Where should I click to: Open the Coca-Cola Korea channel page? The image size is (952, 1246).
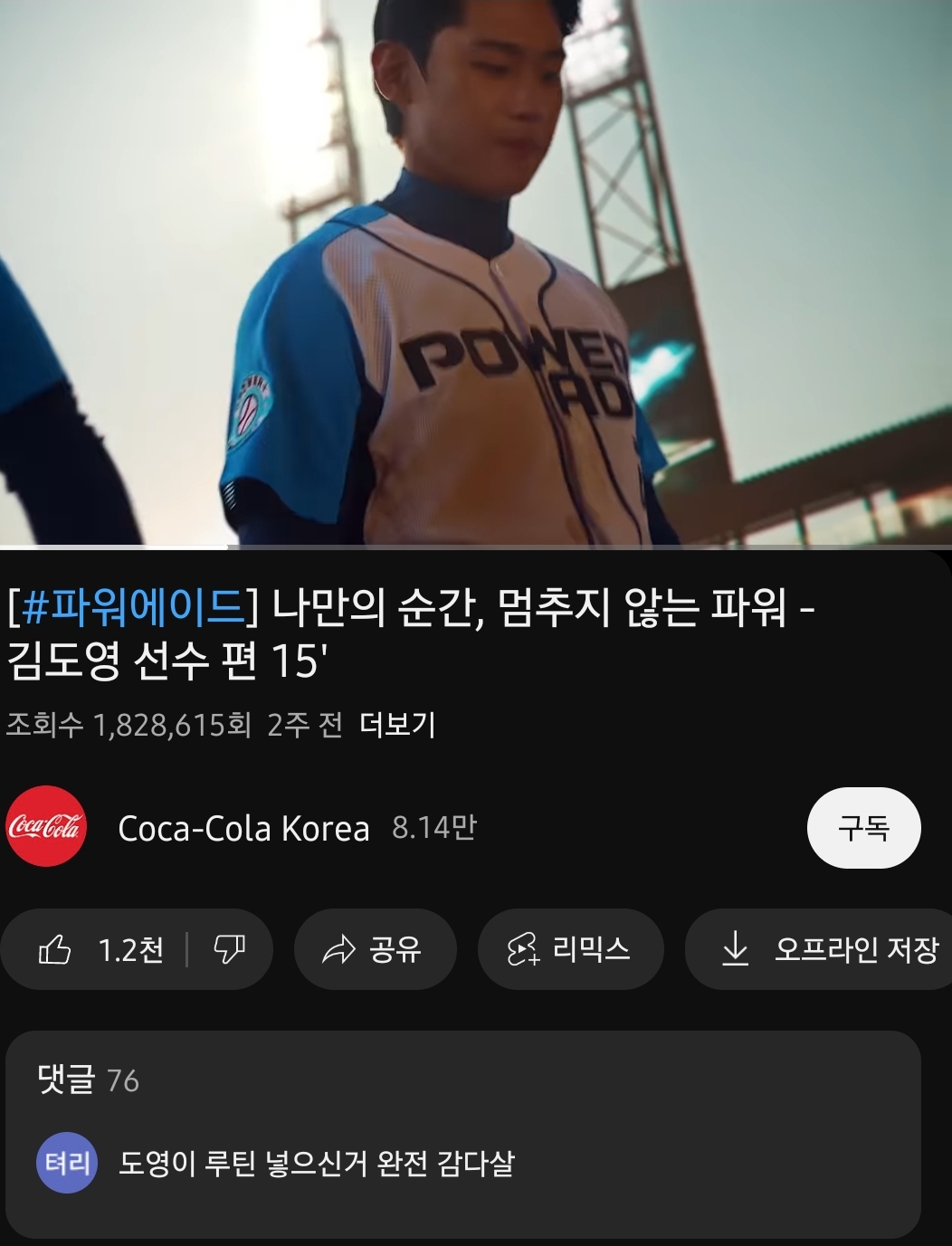pyautogui.click(x=243, y=828)
